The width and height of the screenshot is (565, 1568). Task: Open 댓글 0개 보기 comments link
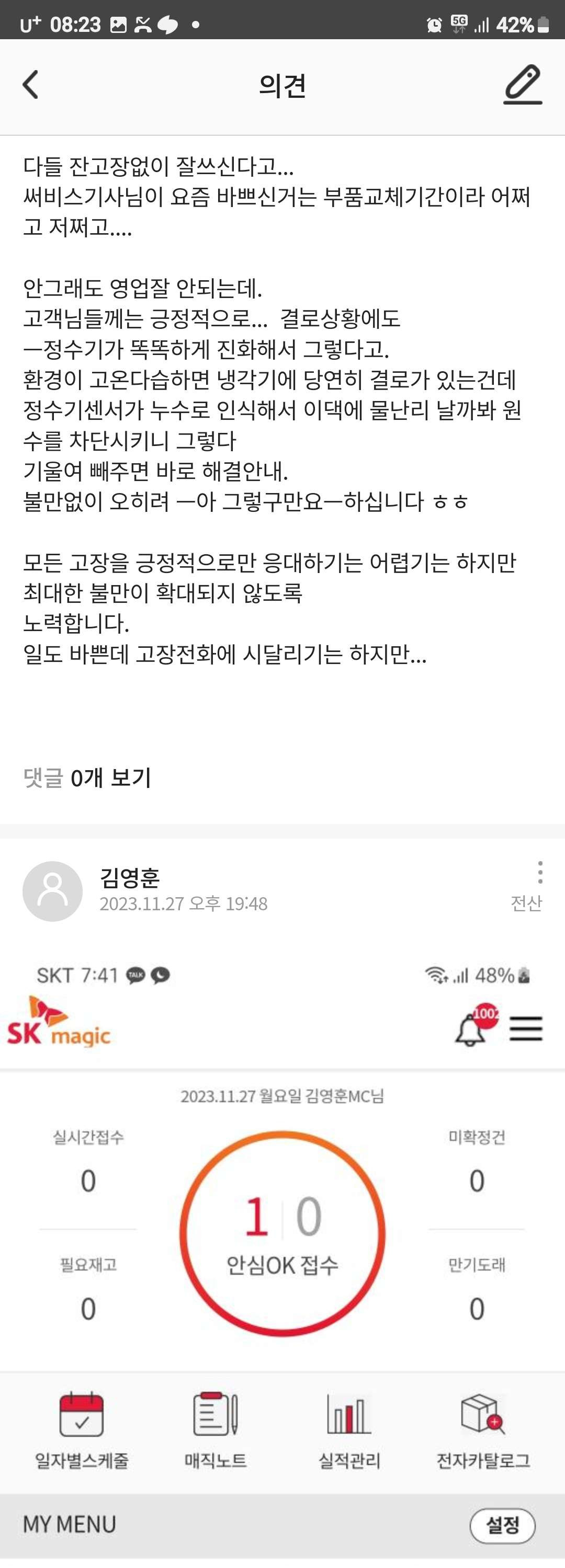coord(87,777)
